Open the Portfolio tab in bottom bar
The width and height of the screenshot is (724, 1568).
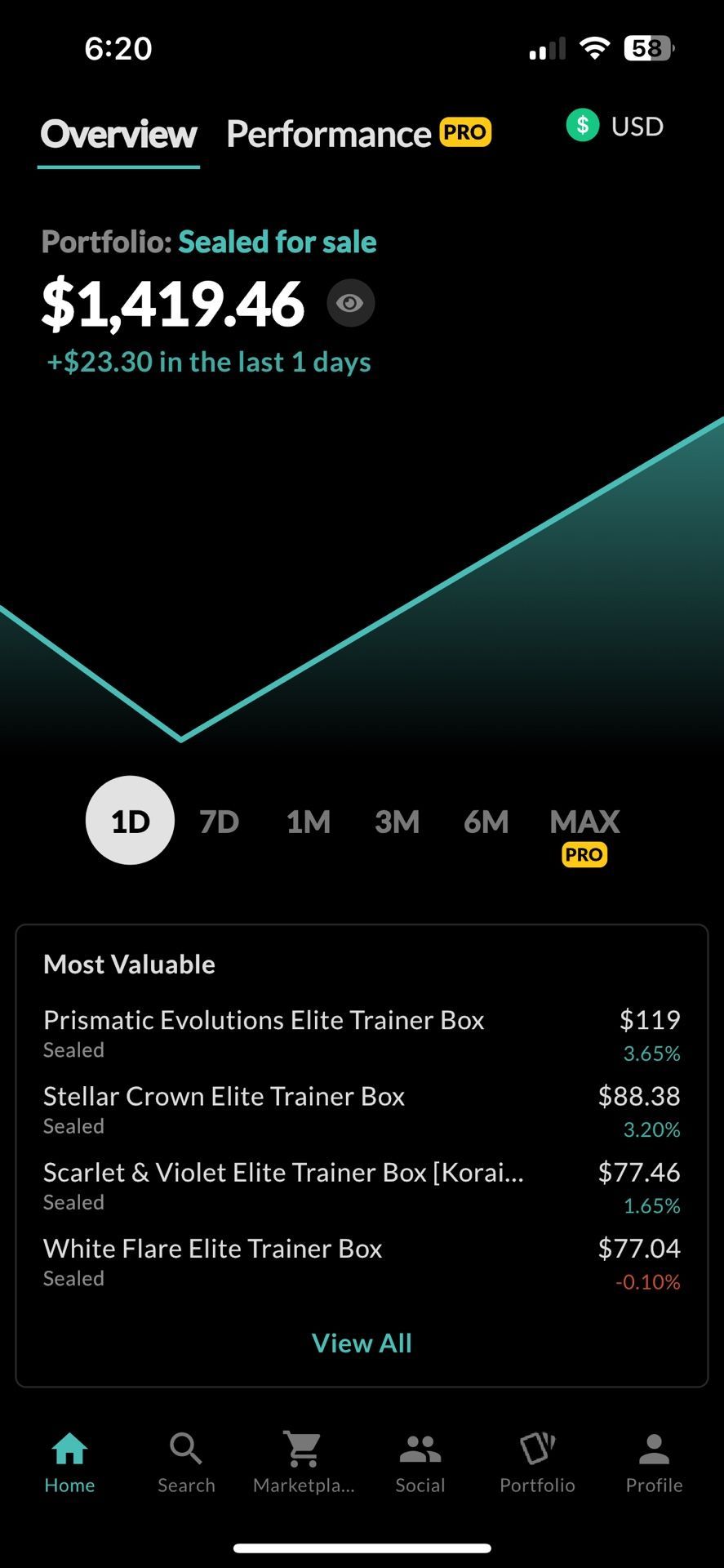(x=537, y=1463)
